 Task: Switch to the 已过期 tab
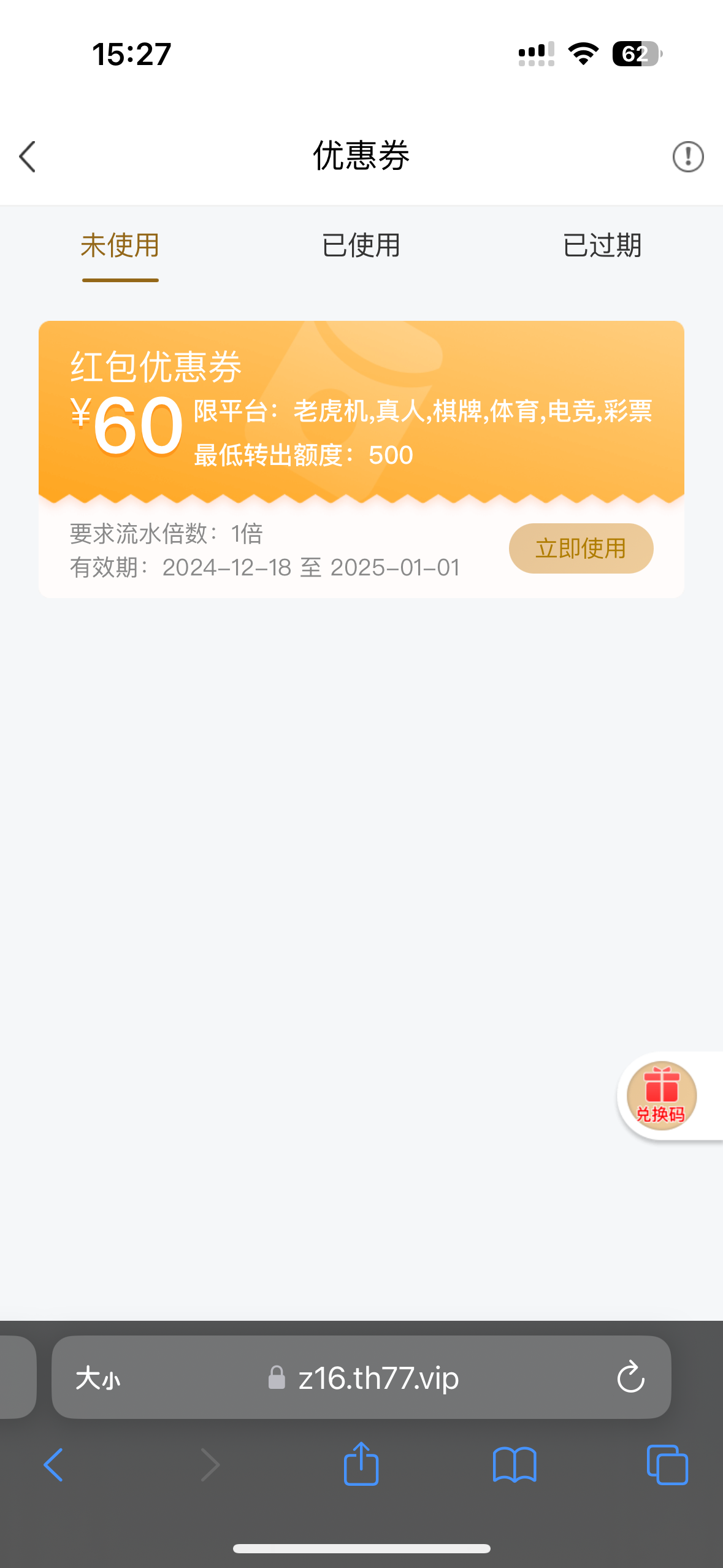602,246
